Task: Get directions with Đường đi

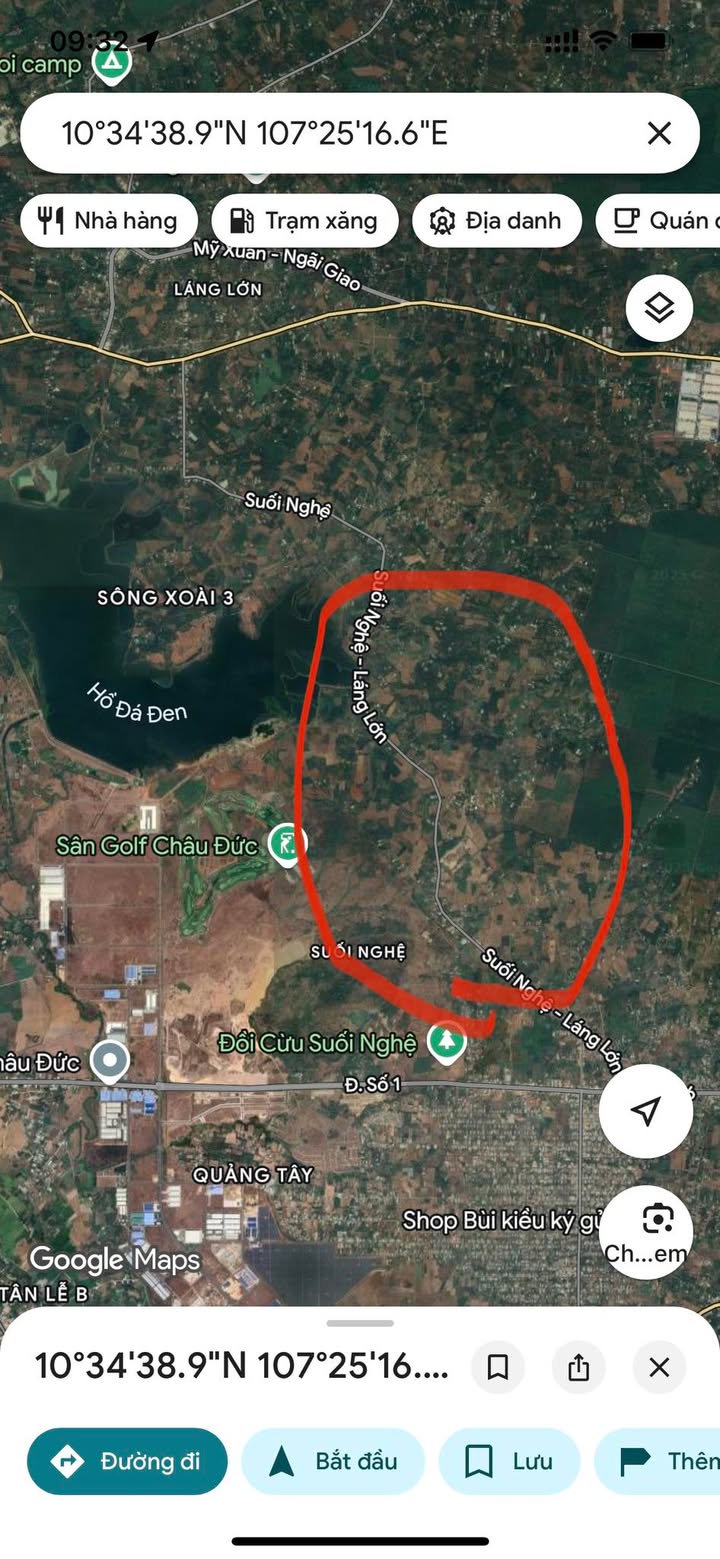Action: coord(127,1461)
